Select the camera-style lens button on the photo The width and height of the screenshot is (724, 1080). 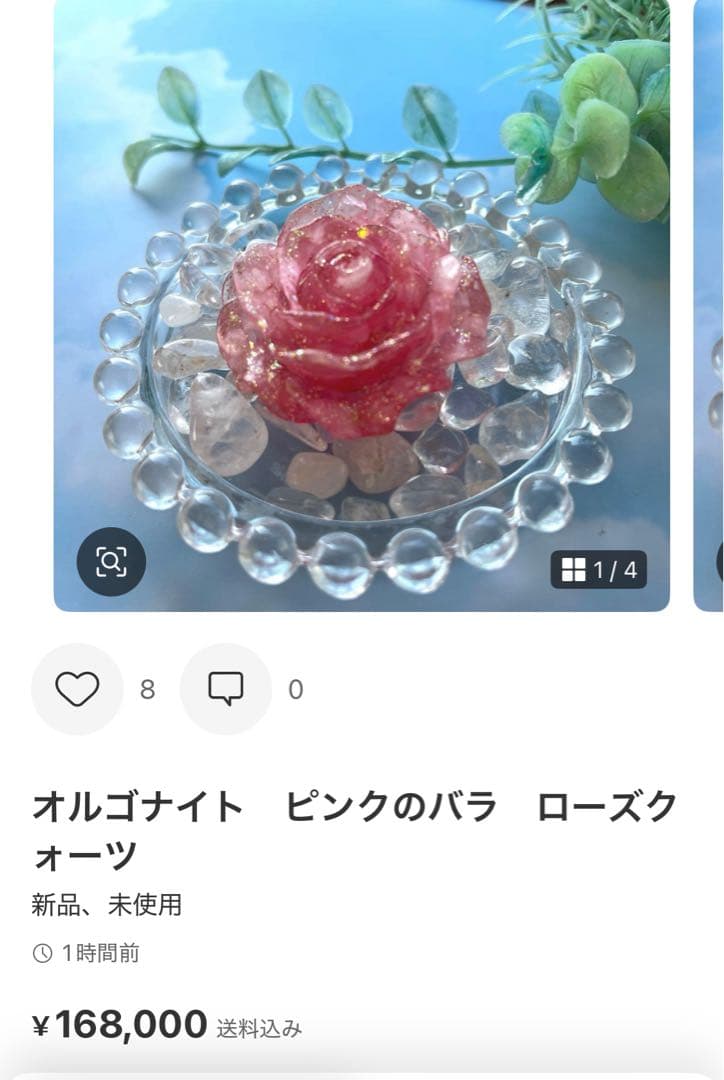pyautogui.click(x=113, y=562)
